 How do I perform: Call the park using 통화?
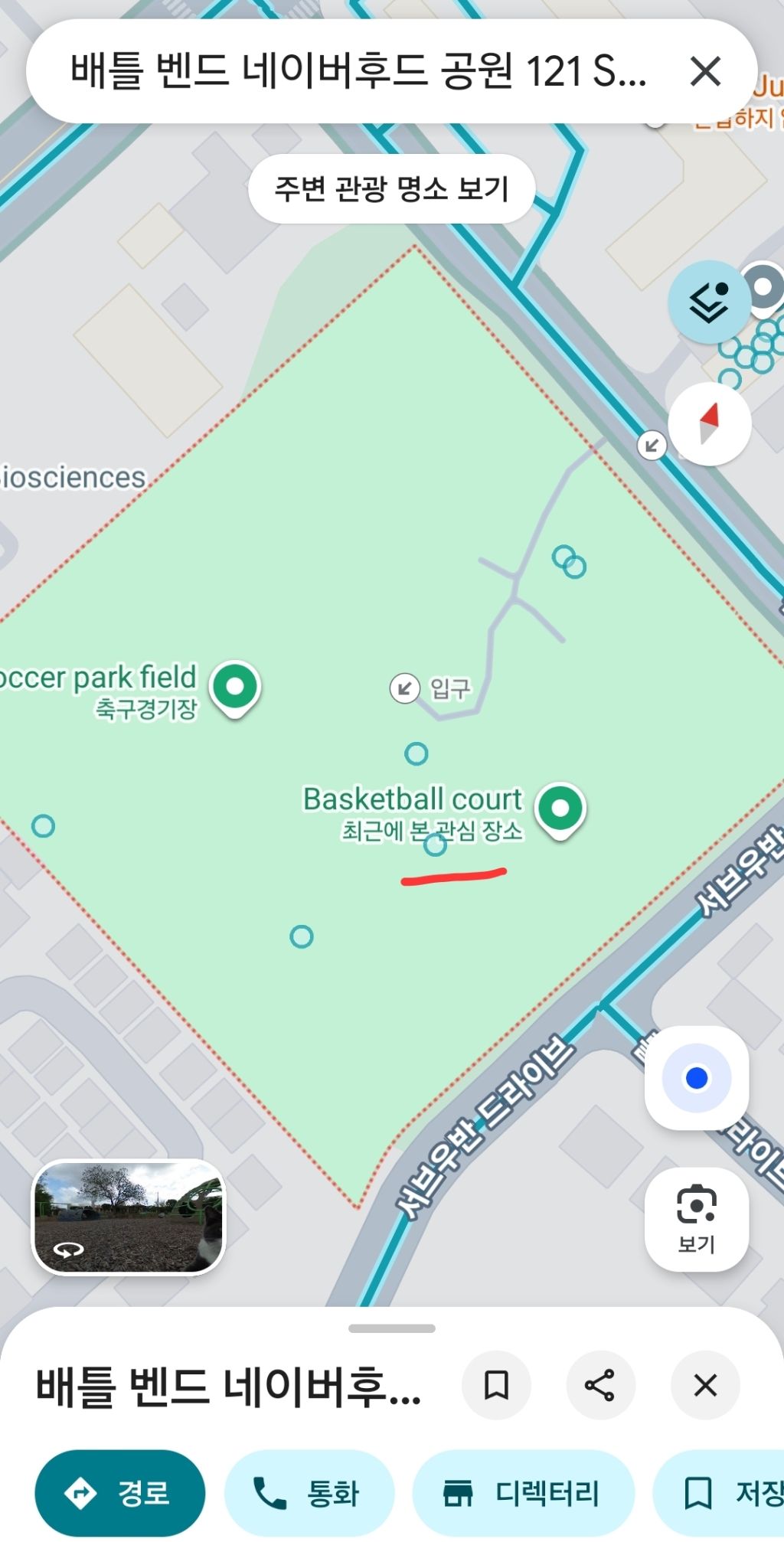click(308, 1493)
